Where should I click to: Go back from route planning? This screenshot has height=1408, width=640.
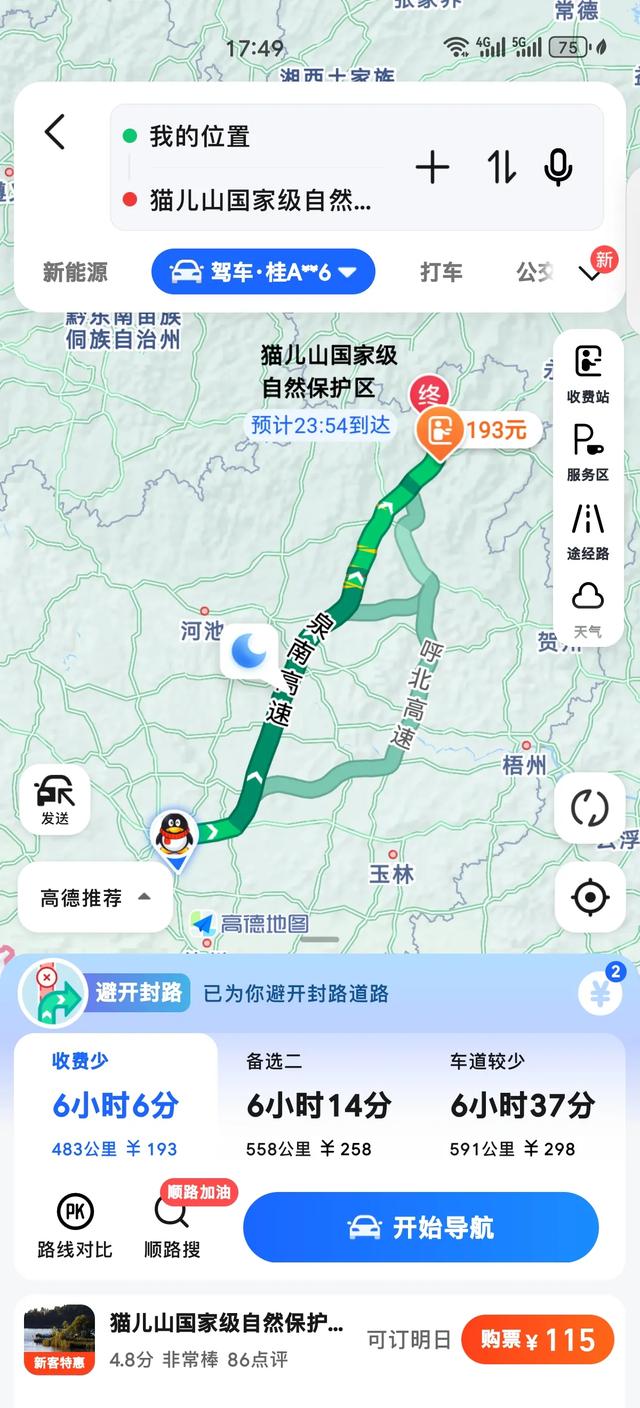pos(55,132)
